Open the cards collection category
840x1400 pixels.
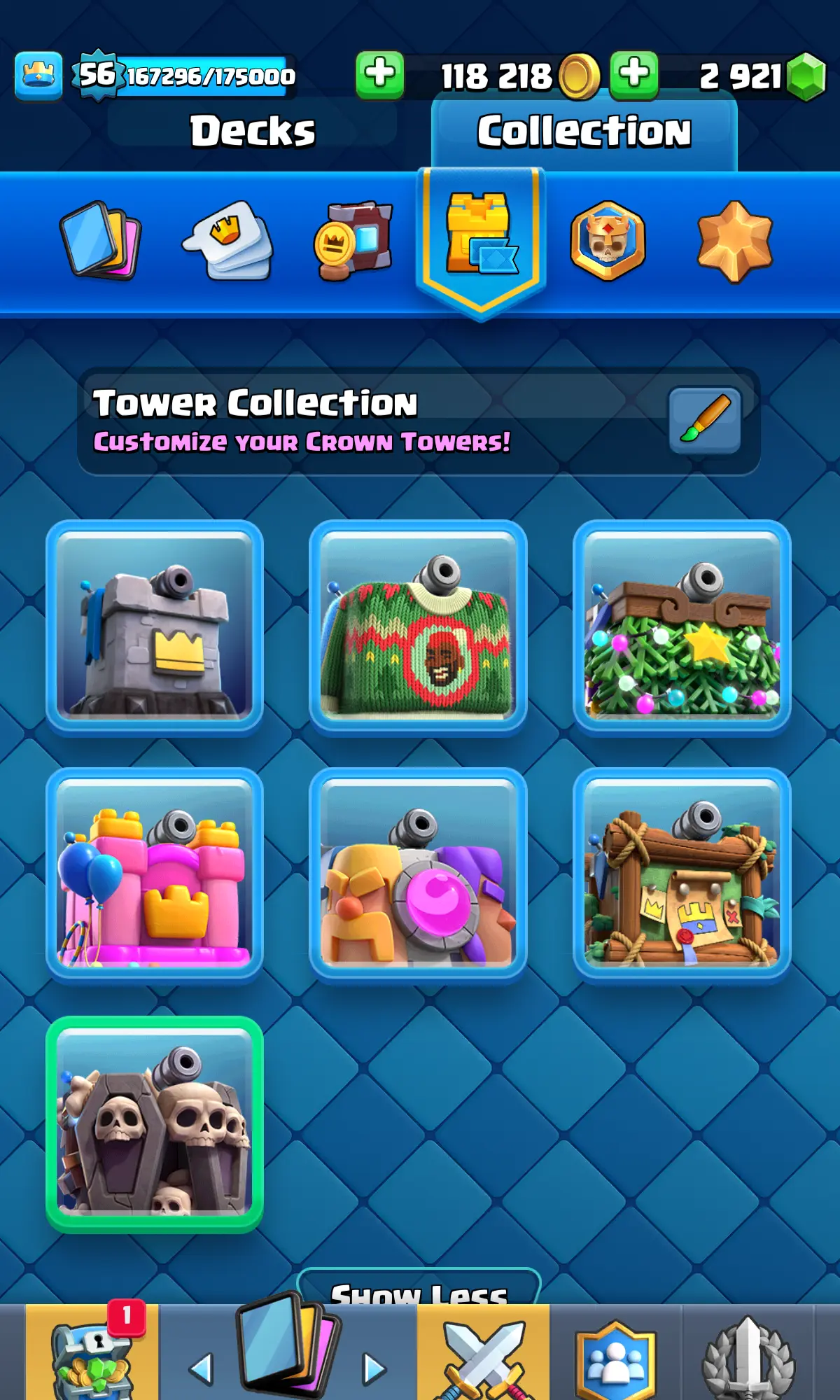[x=100, y=240]
